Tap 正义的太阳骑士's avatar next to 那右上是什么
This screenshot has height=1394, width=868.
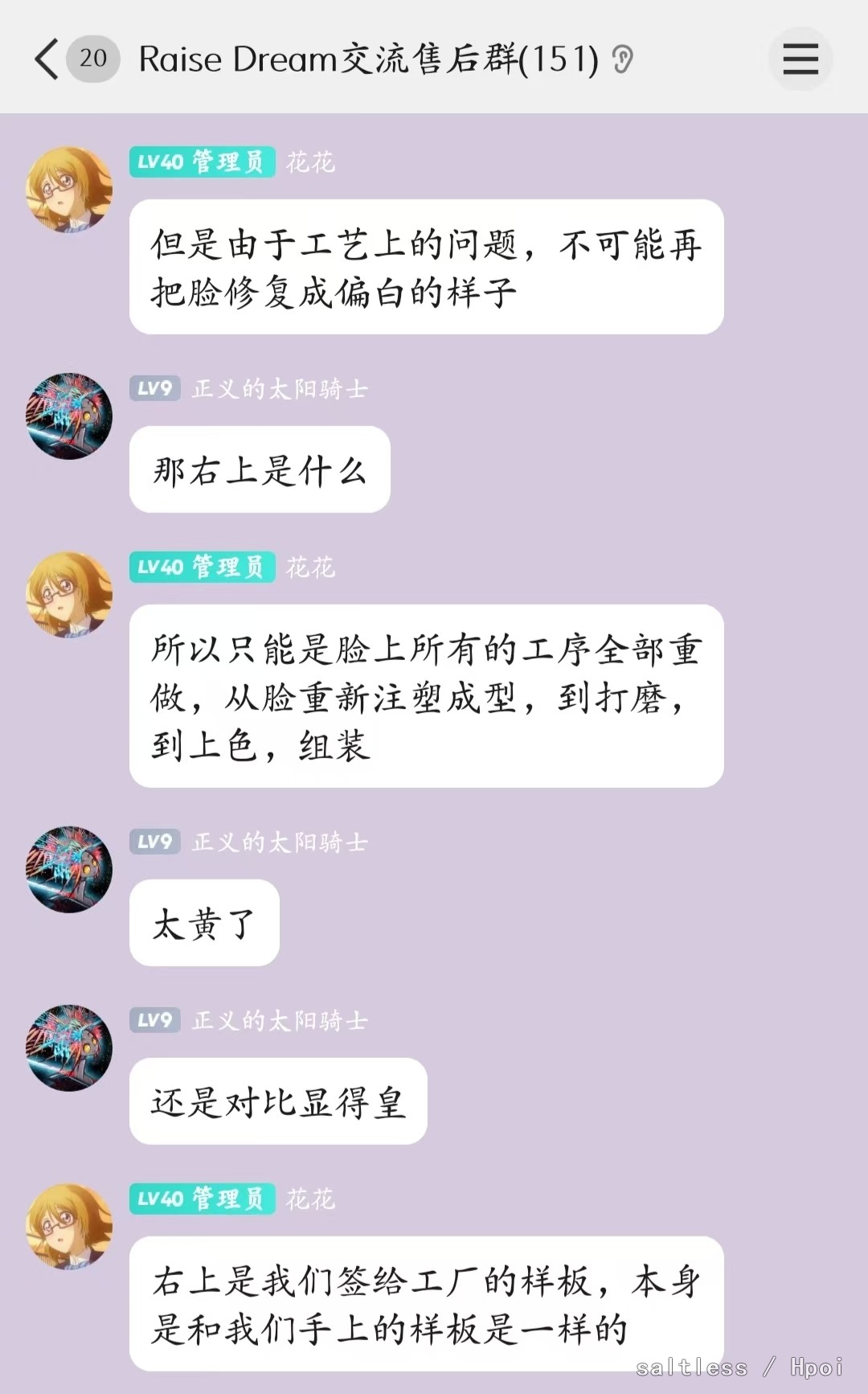[69, 416]
